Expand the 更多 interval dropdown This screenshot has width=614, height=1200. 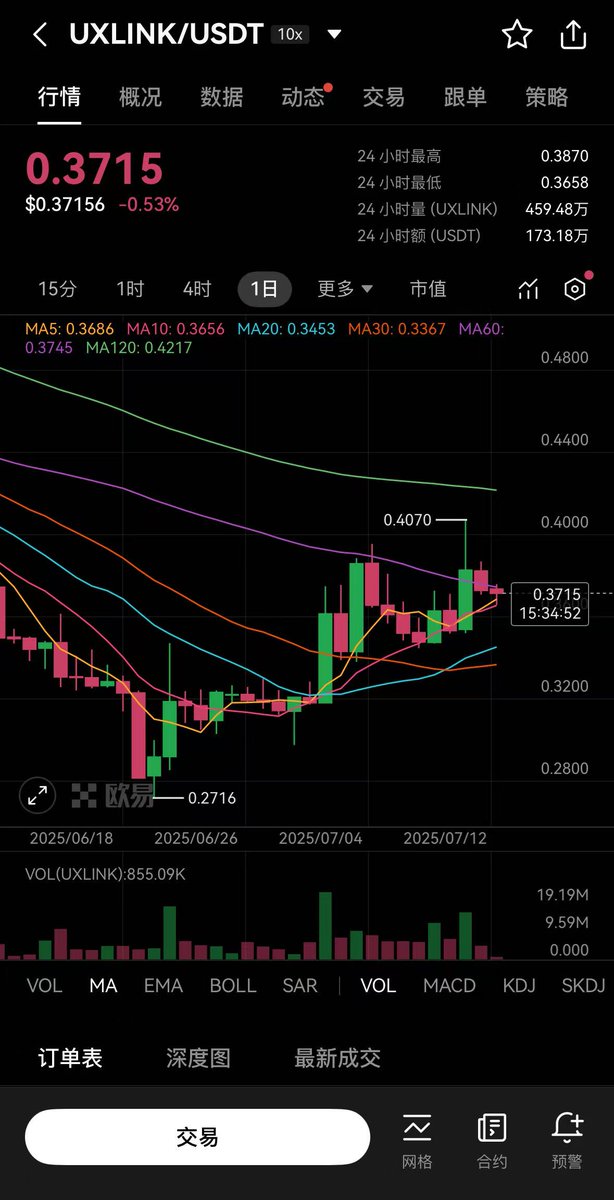(345, 289)
